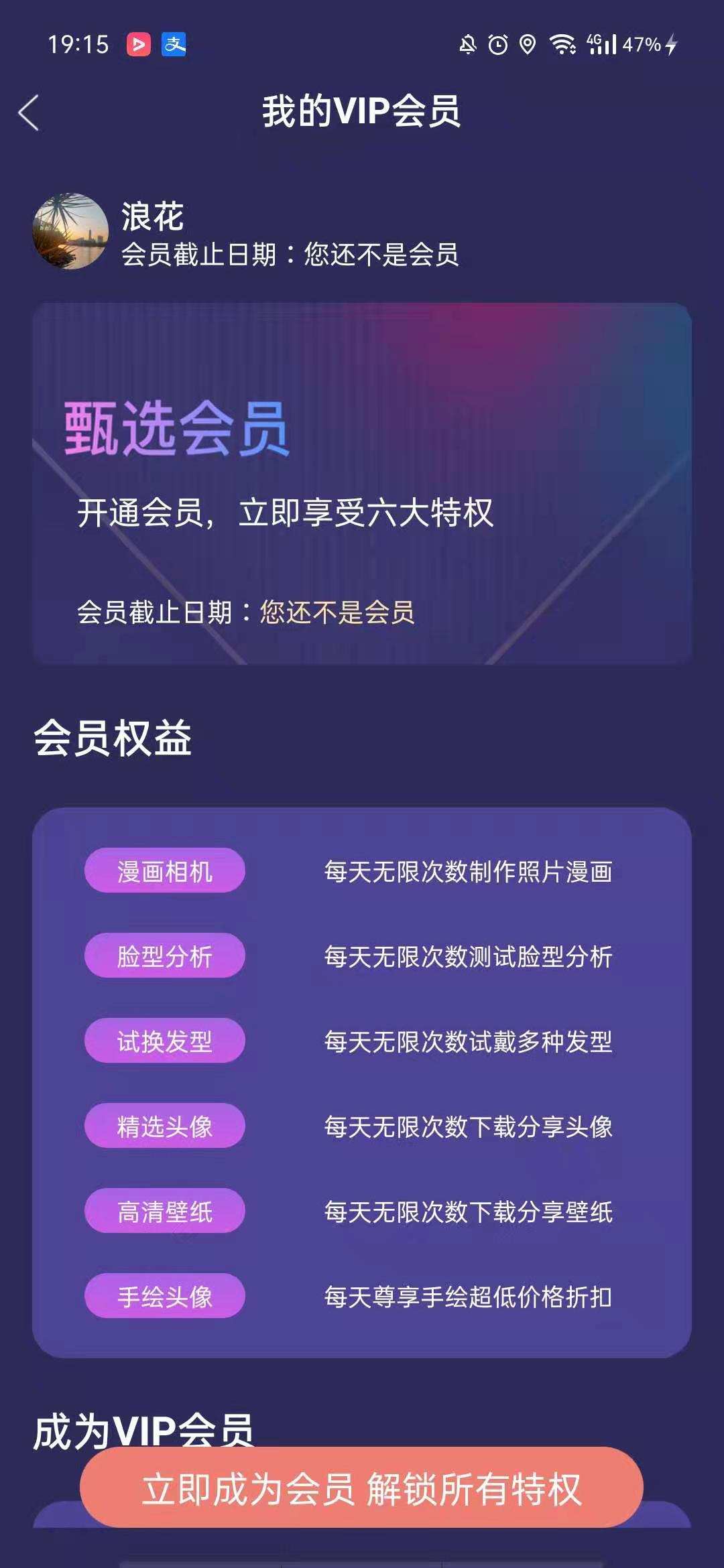Select the 高清壁纸 benefit chip
This screenshot has height=1568, width=724.
[165, 1212]
